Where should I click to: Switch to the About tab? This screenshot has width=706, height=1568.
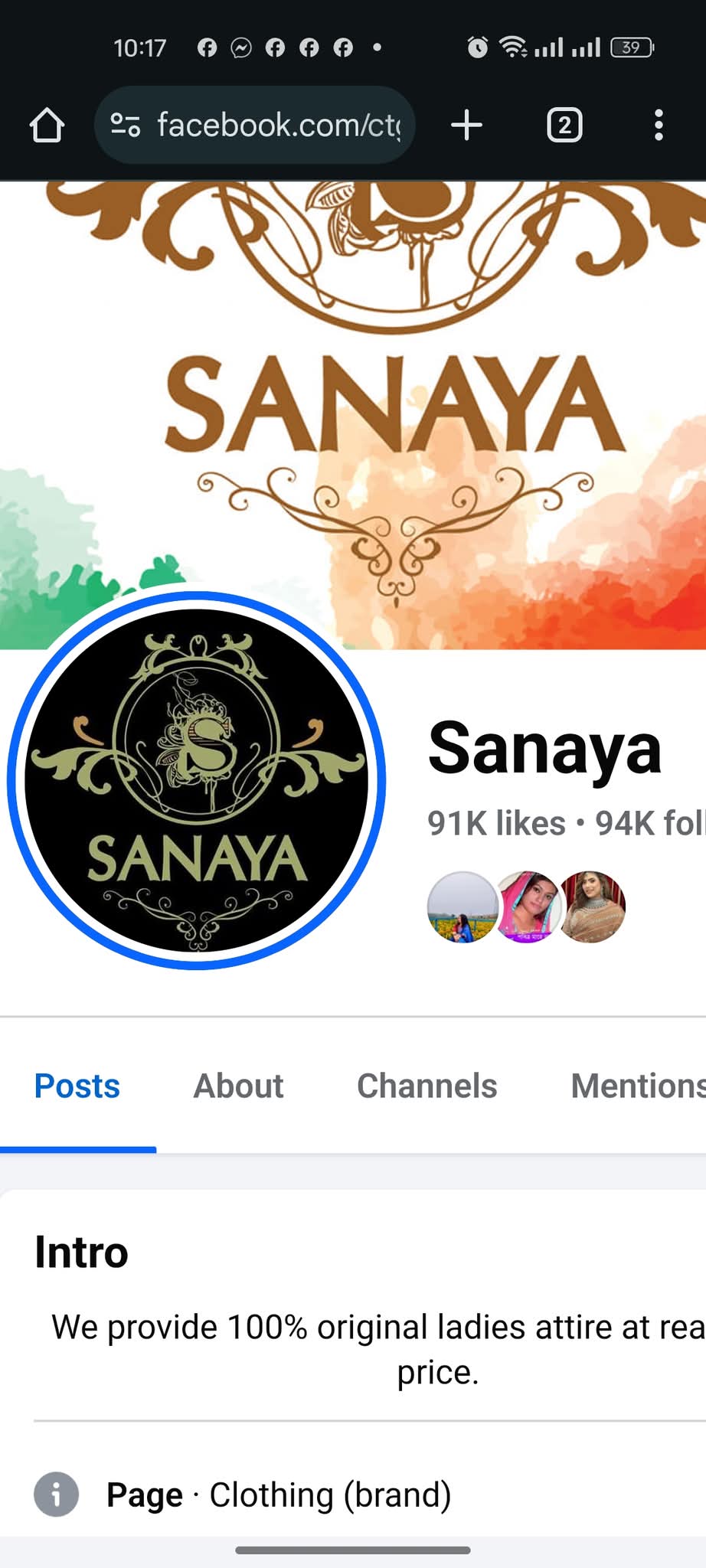pyautogui.click(x=238, y=1086)
